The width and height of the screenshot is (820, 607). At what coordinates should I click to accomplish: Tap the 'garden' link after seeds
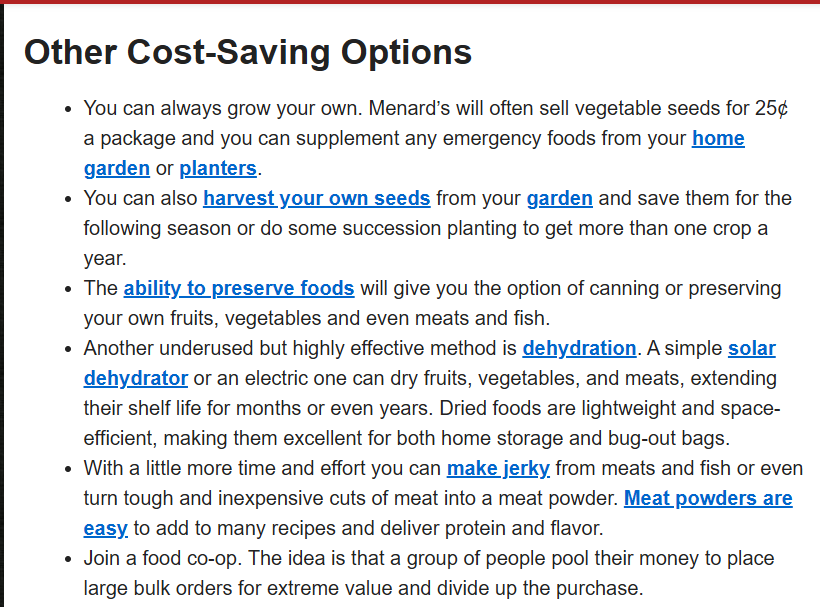pyautogui.click(x=559, y=199)
